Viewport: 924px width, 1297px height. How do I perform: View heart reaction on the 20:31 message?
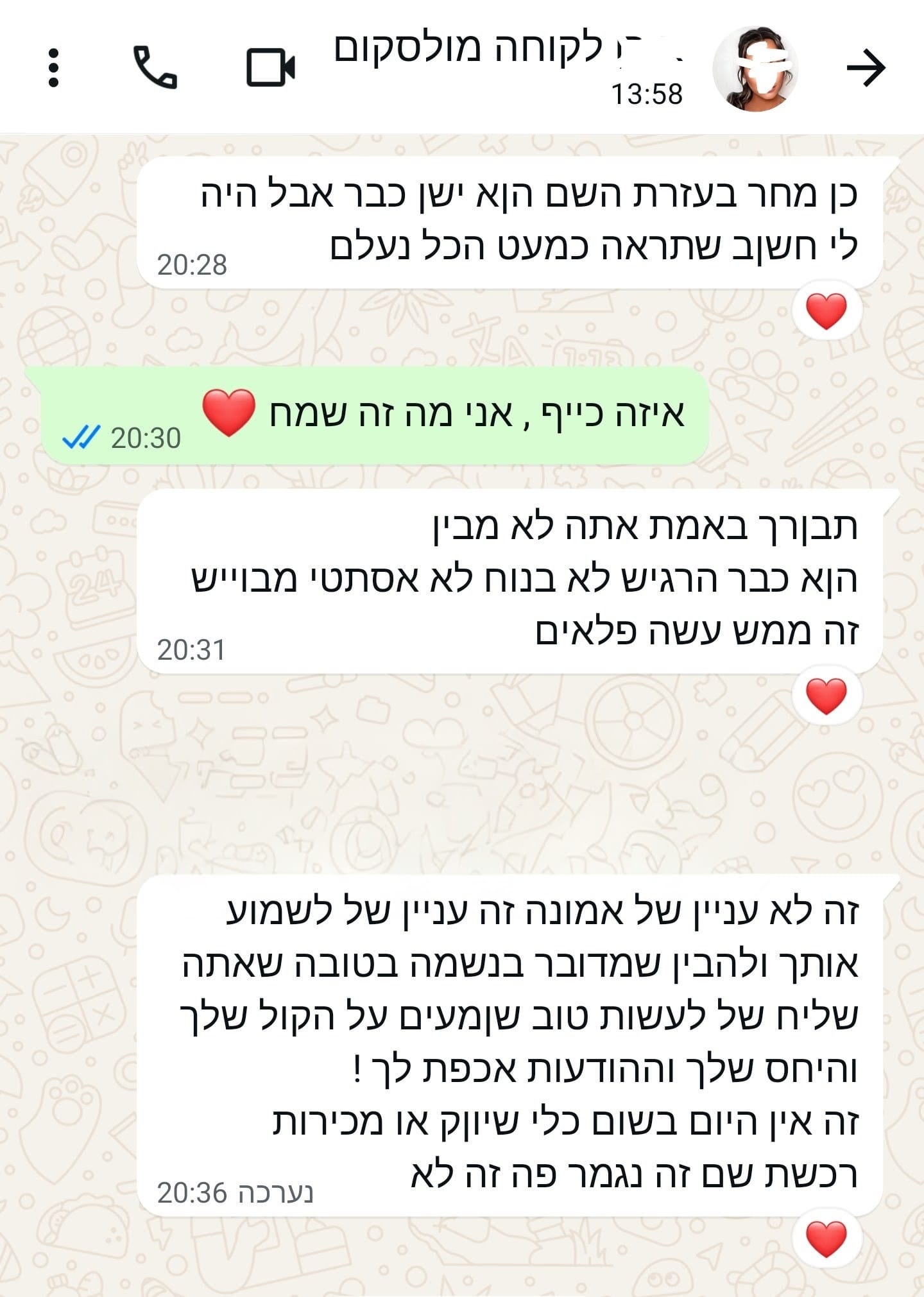tap(826, 696)
